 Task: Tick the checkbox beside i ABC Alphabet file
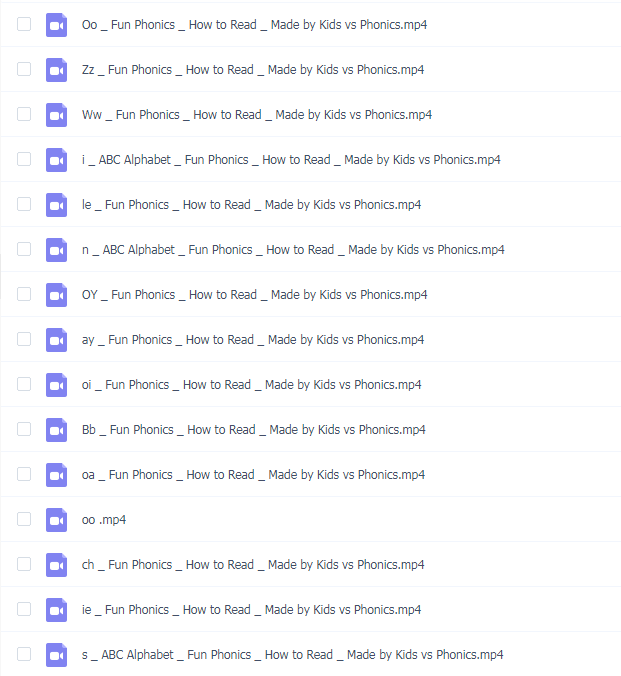[24, 159]
